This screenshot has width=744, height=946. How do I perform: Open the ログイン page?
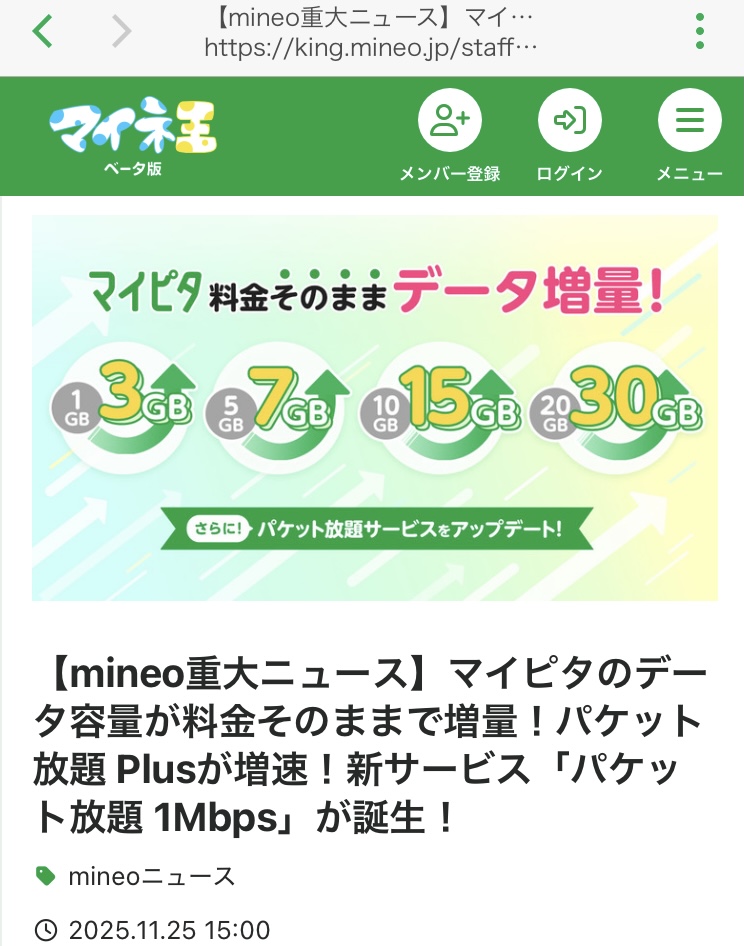coord(569,135)
